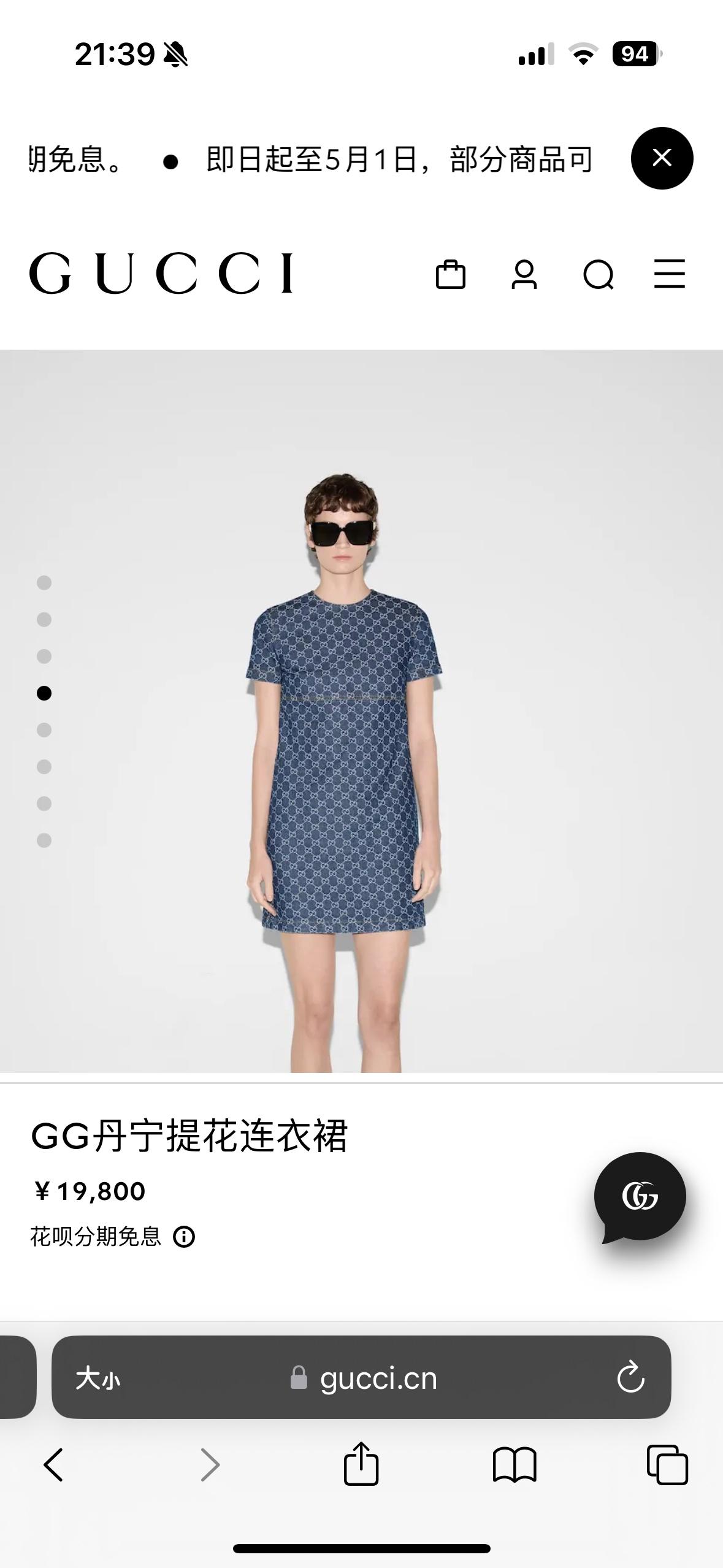
Task: Open the GG chat assistant bubble
Action: click(x=640, y=1196)
